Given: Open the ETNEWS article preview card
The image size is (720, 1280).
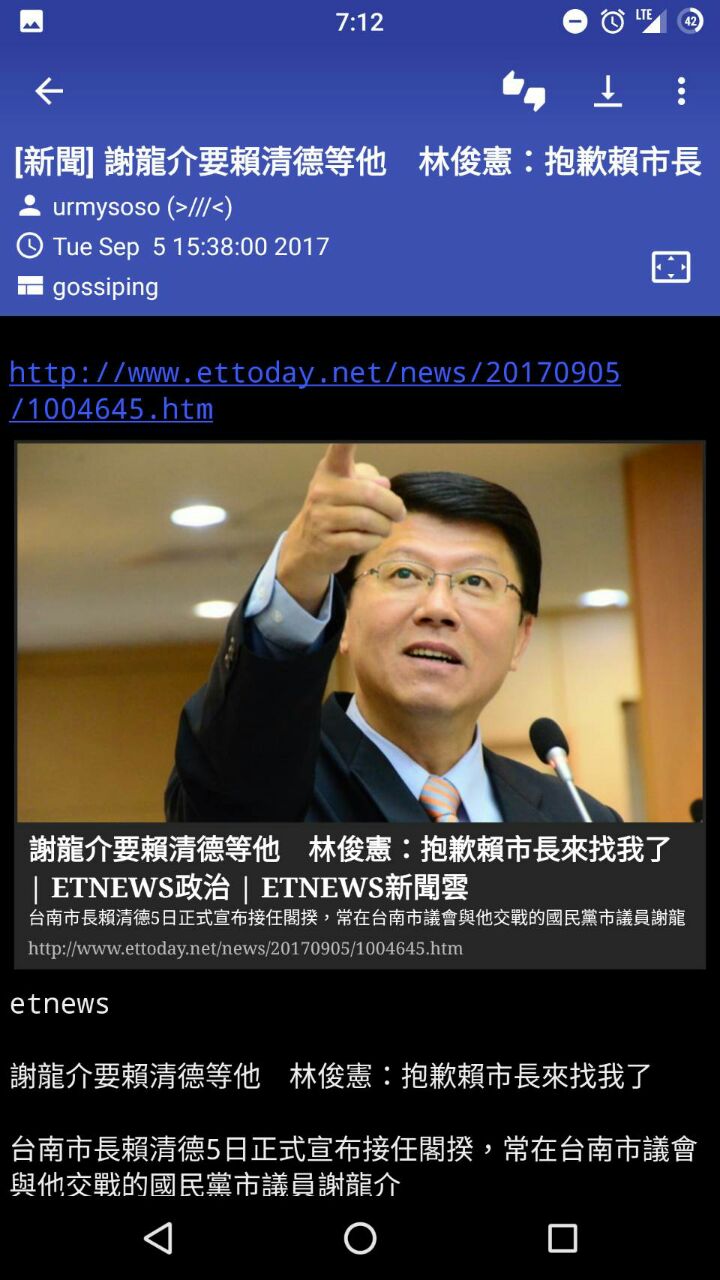Looking at the screenshot, I should (x=360, y=705).
